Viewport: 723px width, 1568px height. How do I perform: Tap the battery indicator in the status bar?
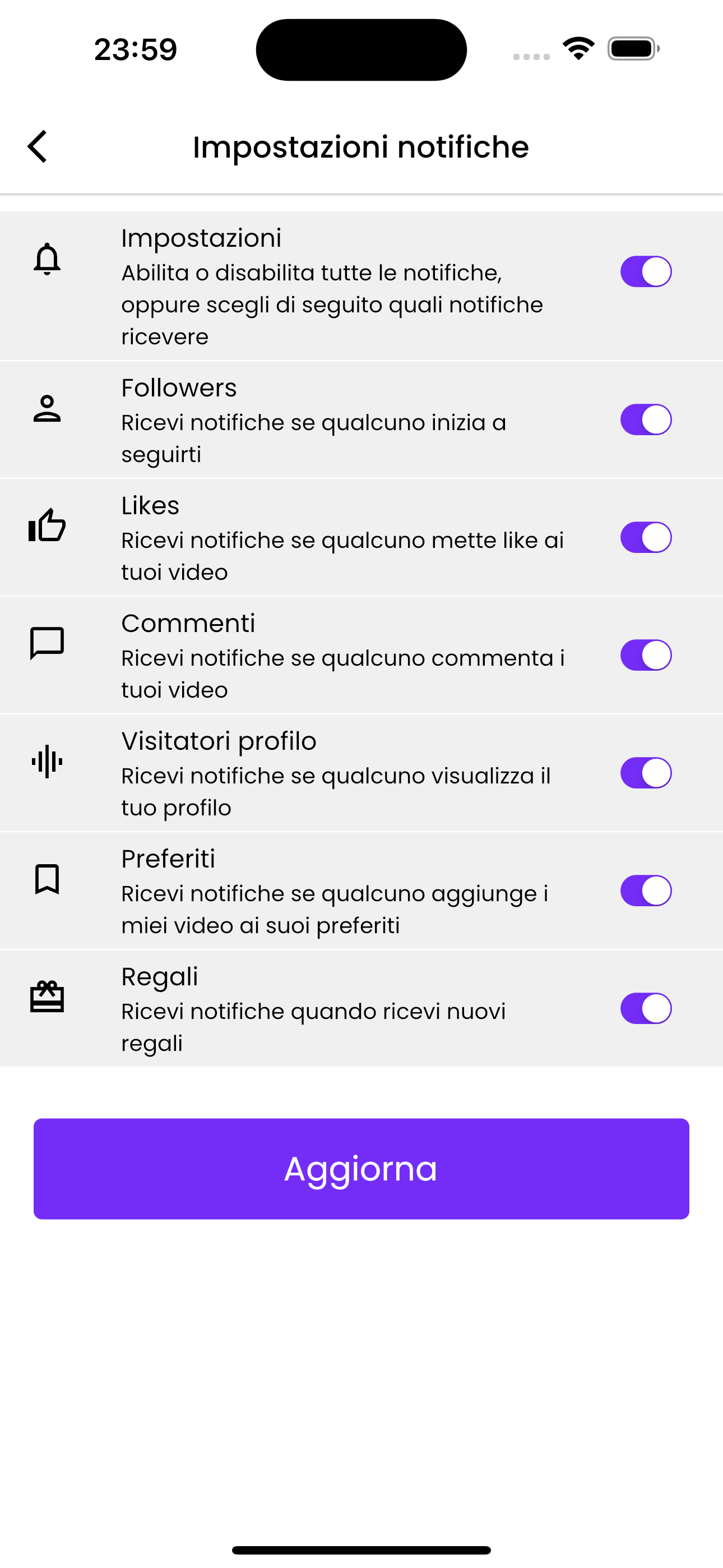631,50
